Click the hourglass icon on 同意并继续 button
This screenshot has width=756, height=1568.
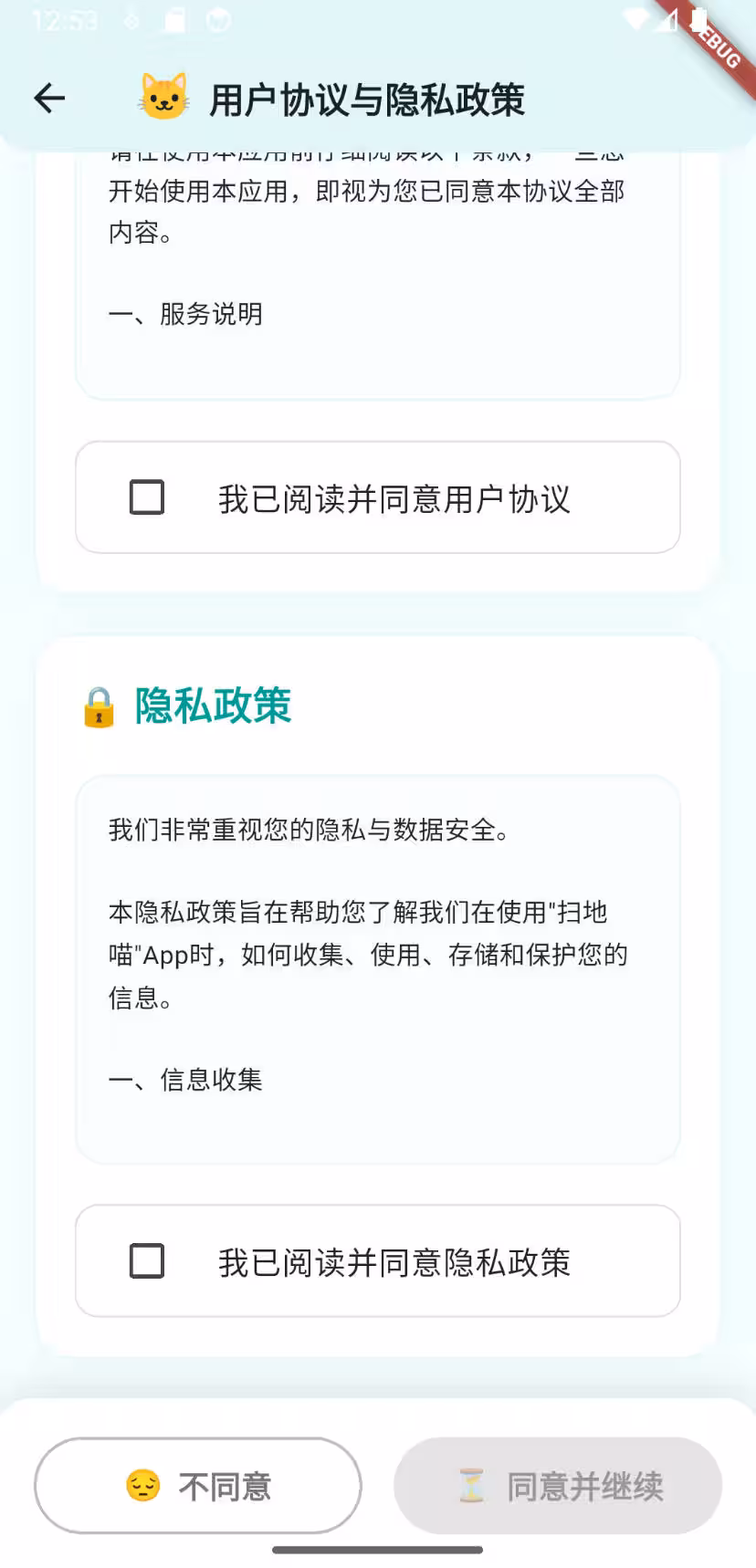coord(470,1486)
